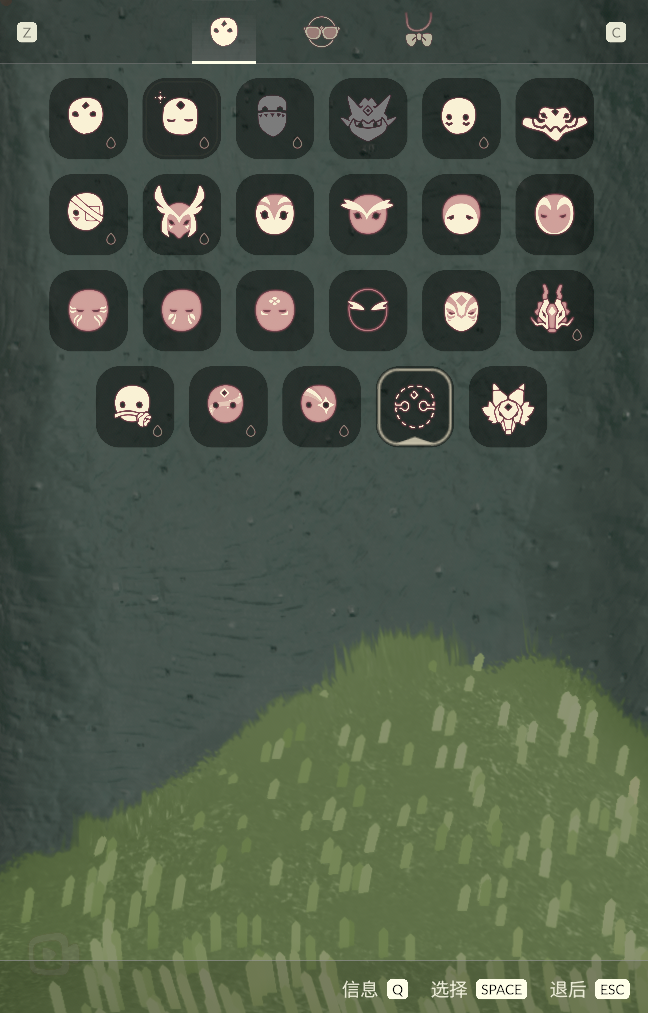Switch to the glasses accessory tab
This screenshot has width=648, height=1013.
[322, 33]
